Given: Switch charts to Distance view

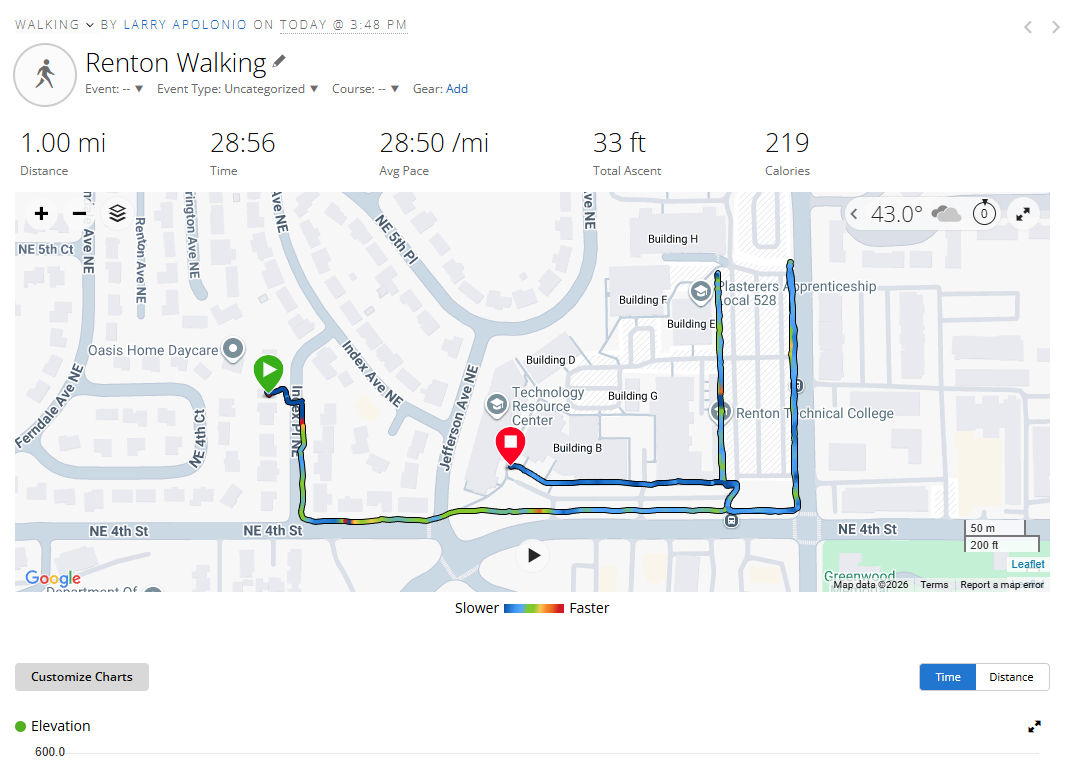Looking at the screenshot, I should 1011,677.
